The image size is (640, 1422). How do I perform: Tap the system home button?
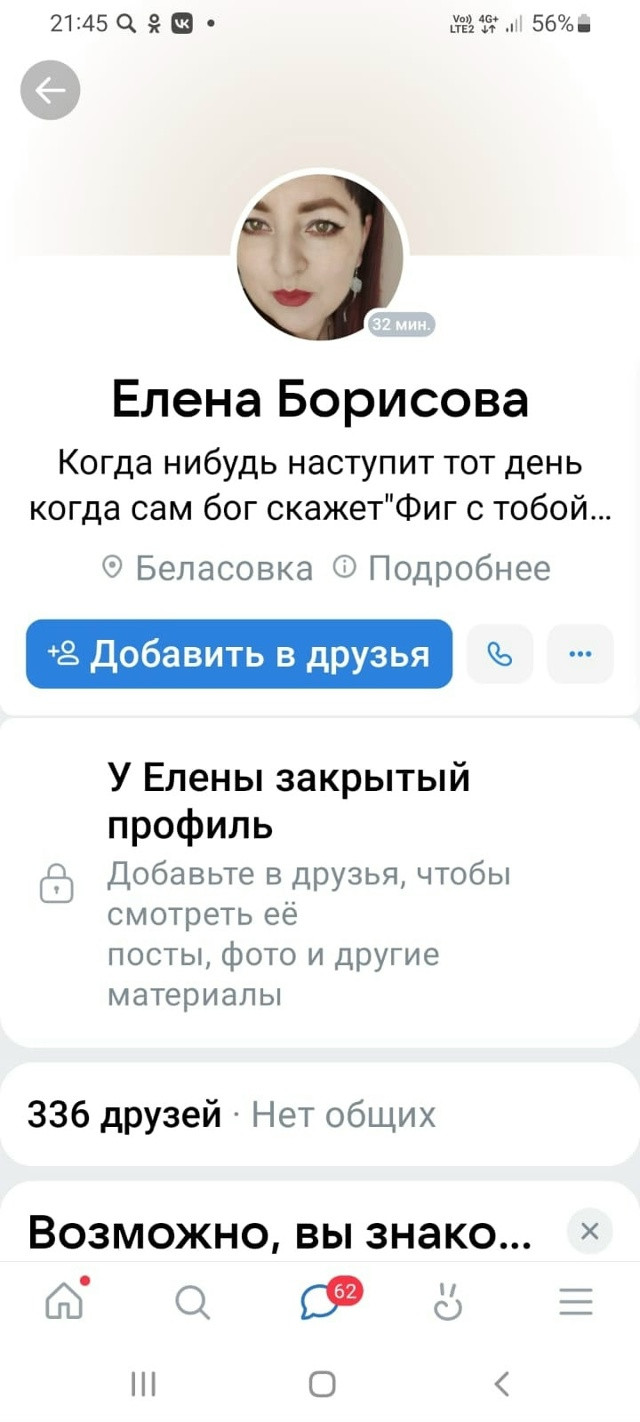(322, 1384)
